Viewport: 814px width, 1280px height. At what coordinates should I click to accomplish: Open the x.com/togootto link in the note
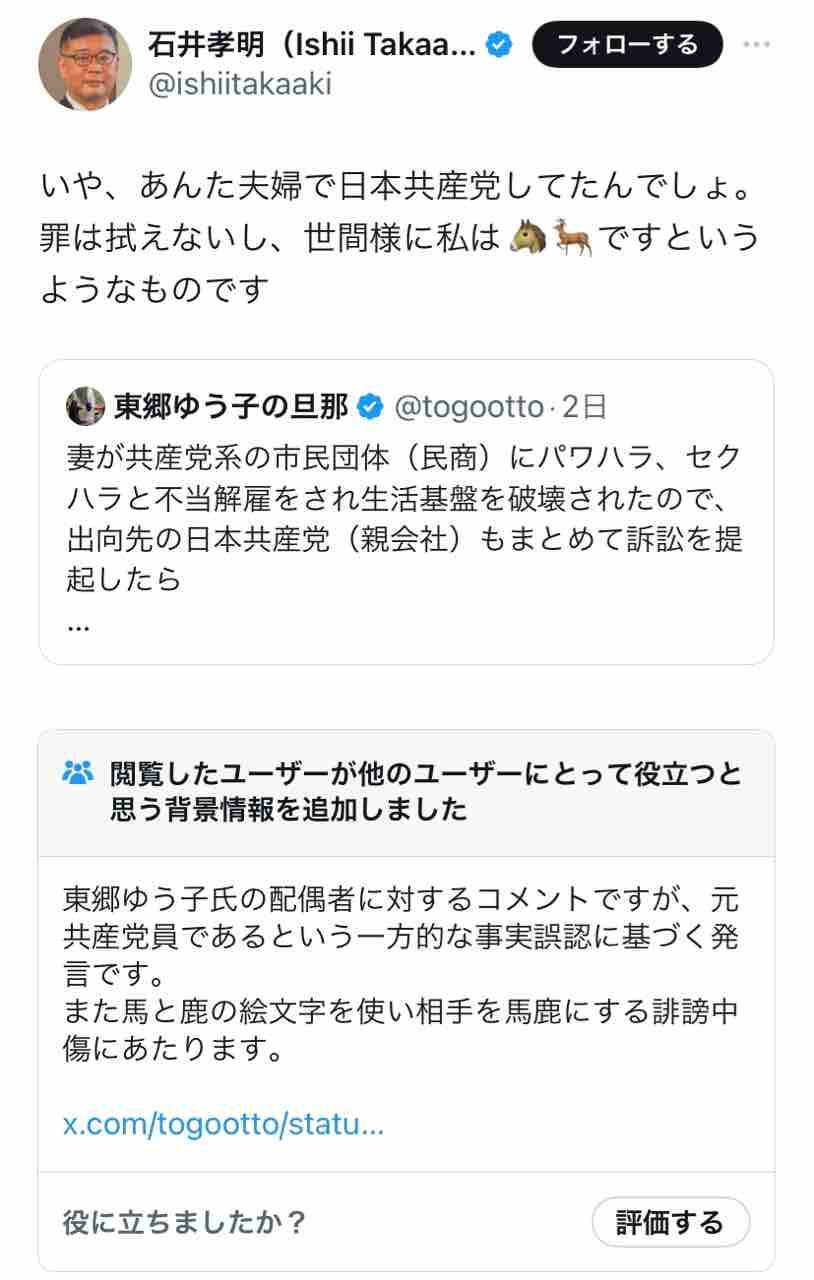click(223, 1123)
